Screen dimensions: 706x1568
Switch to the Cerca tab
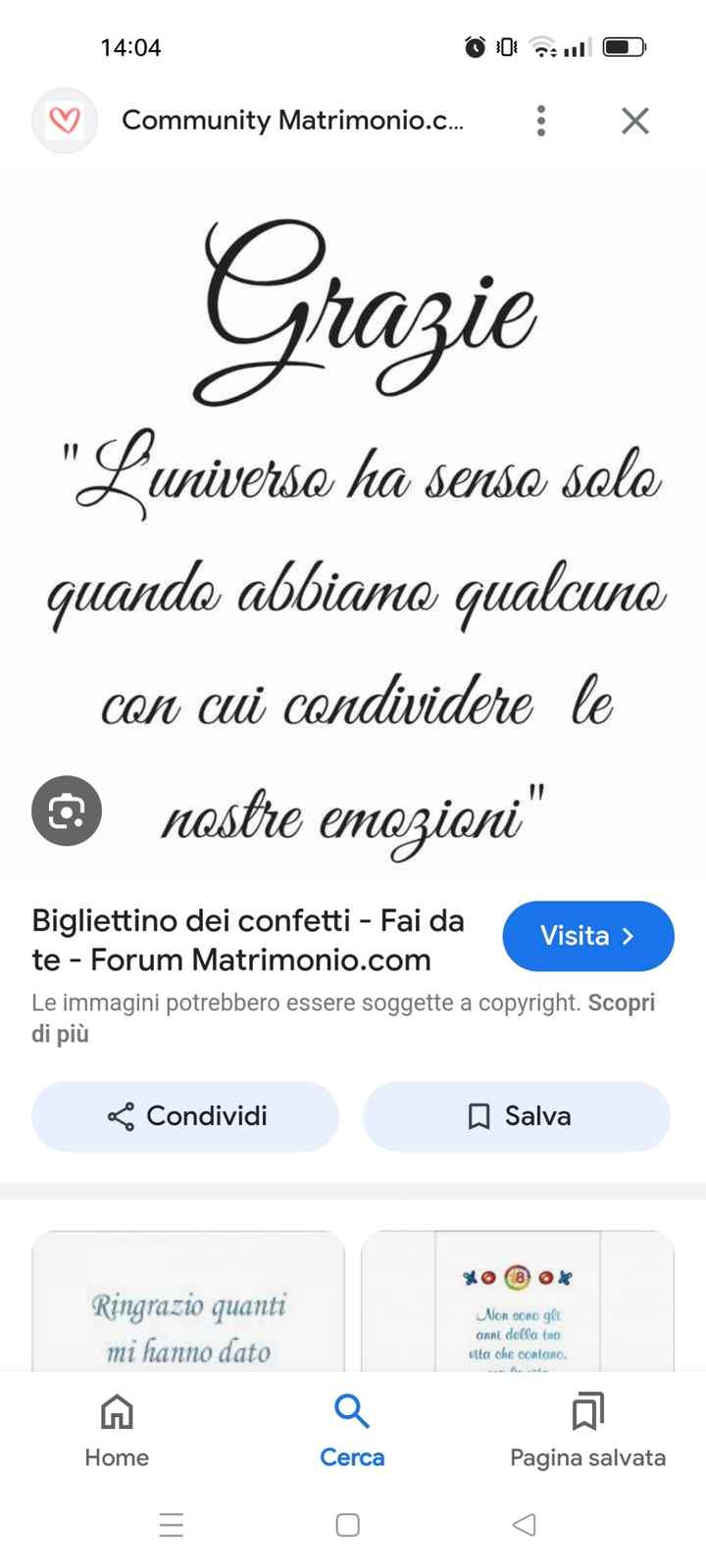coord(352,1432)
